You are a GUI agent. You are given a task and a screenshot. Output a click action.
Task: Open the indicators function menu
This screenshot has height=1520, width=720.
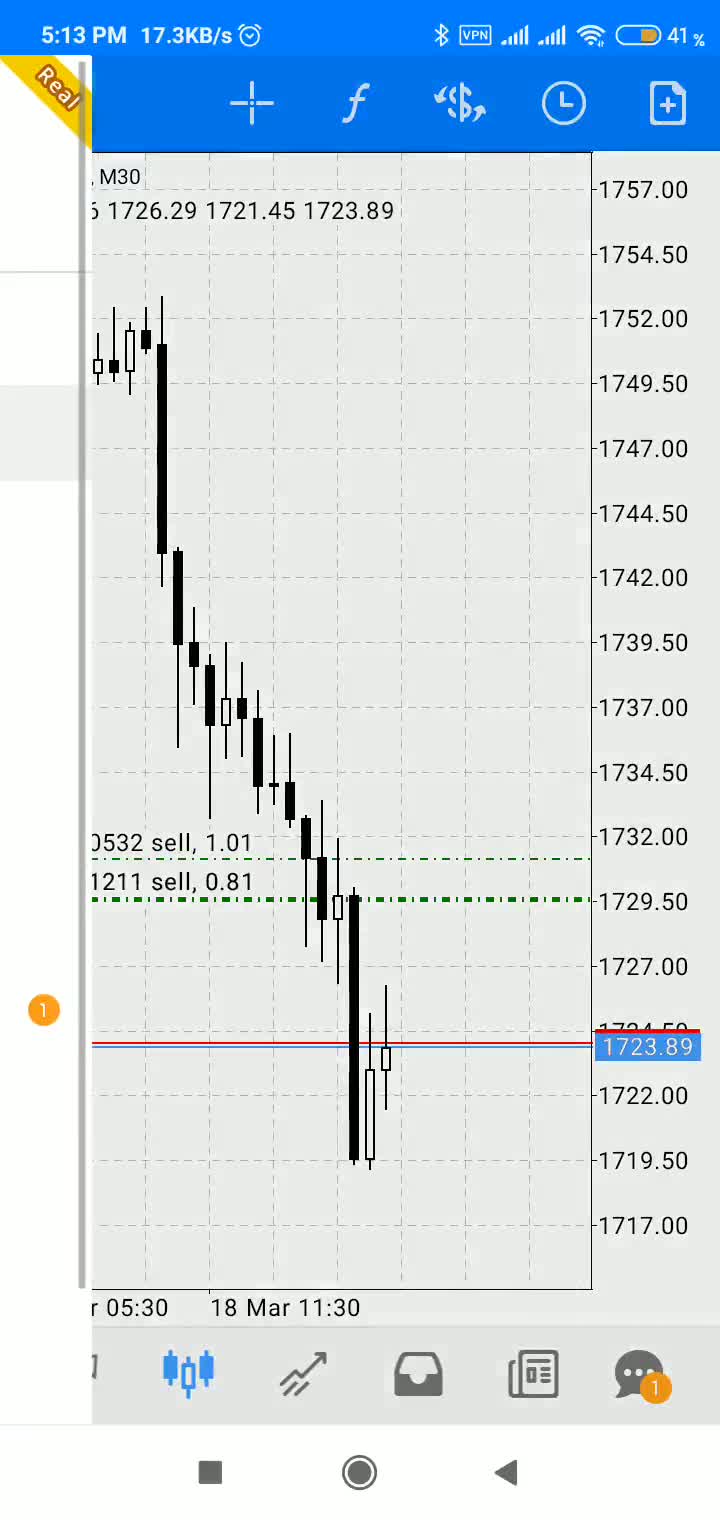356,103
